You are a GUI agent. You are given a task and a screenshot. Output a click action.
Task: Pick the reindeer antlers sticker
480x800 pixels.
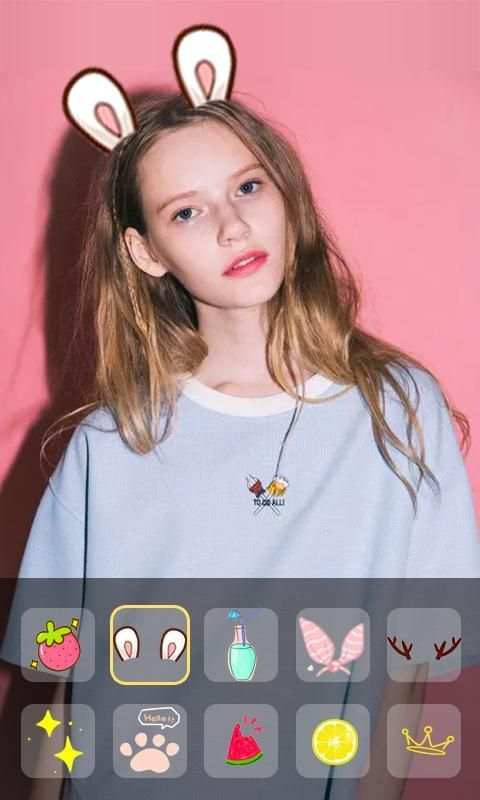(x=424, y=645)
